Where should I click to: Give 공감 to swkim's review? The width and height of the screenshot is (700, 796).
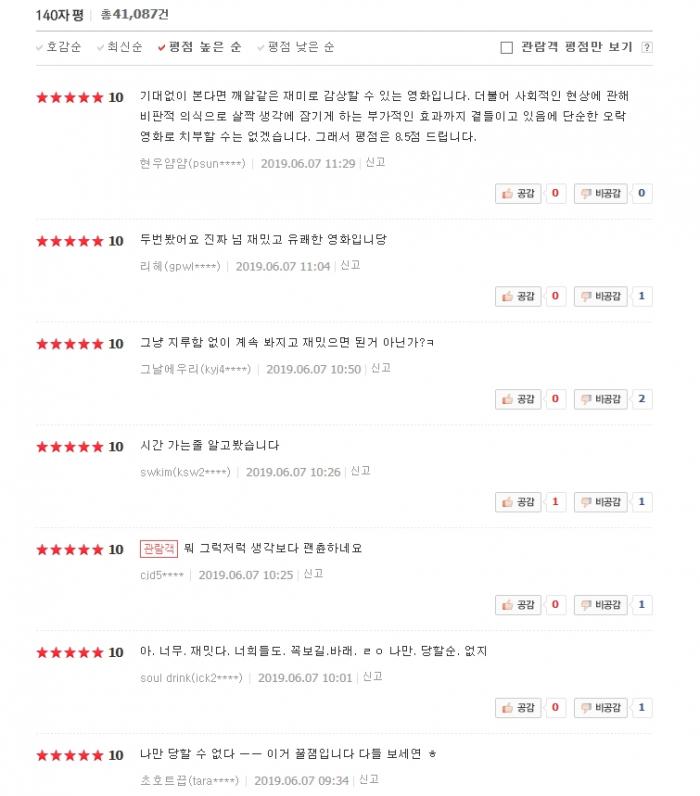[519, 502]
